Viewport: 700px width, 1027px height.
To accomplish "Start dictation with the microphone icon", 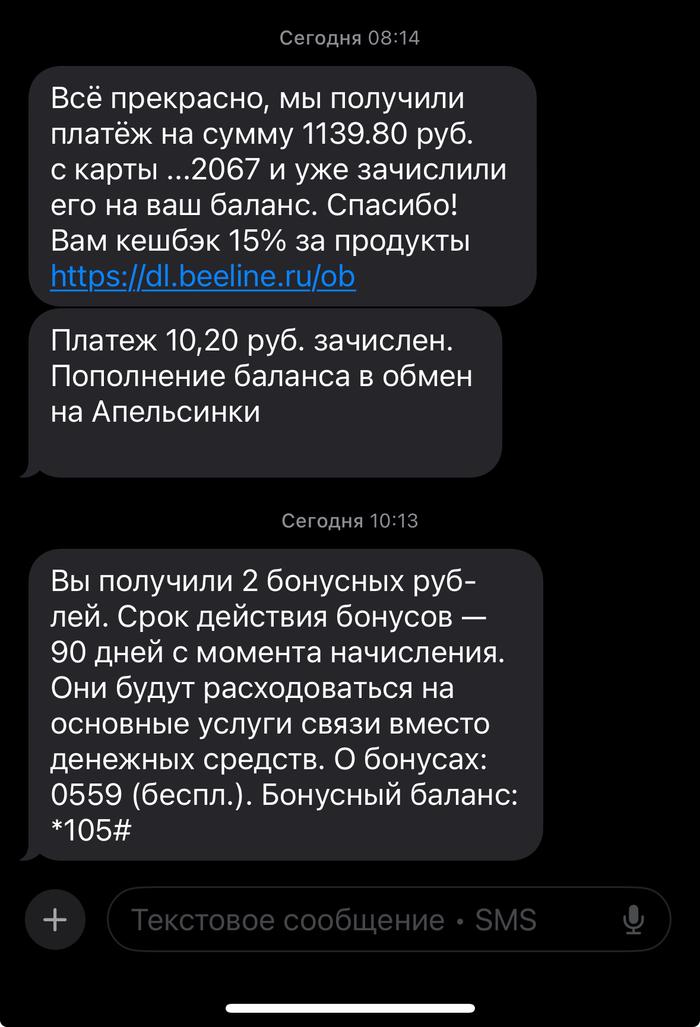I will pos(633,919).
